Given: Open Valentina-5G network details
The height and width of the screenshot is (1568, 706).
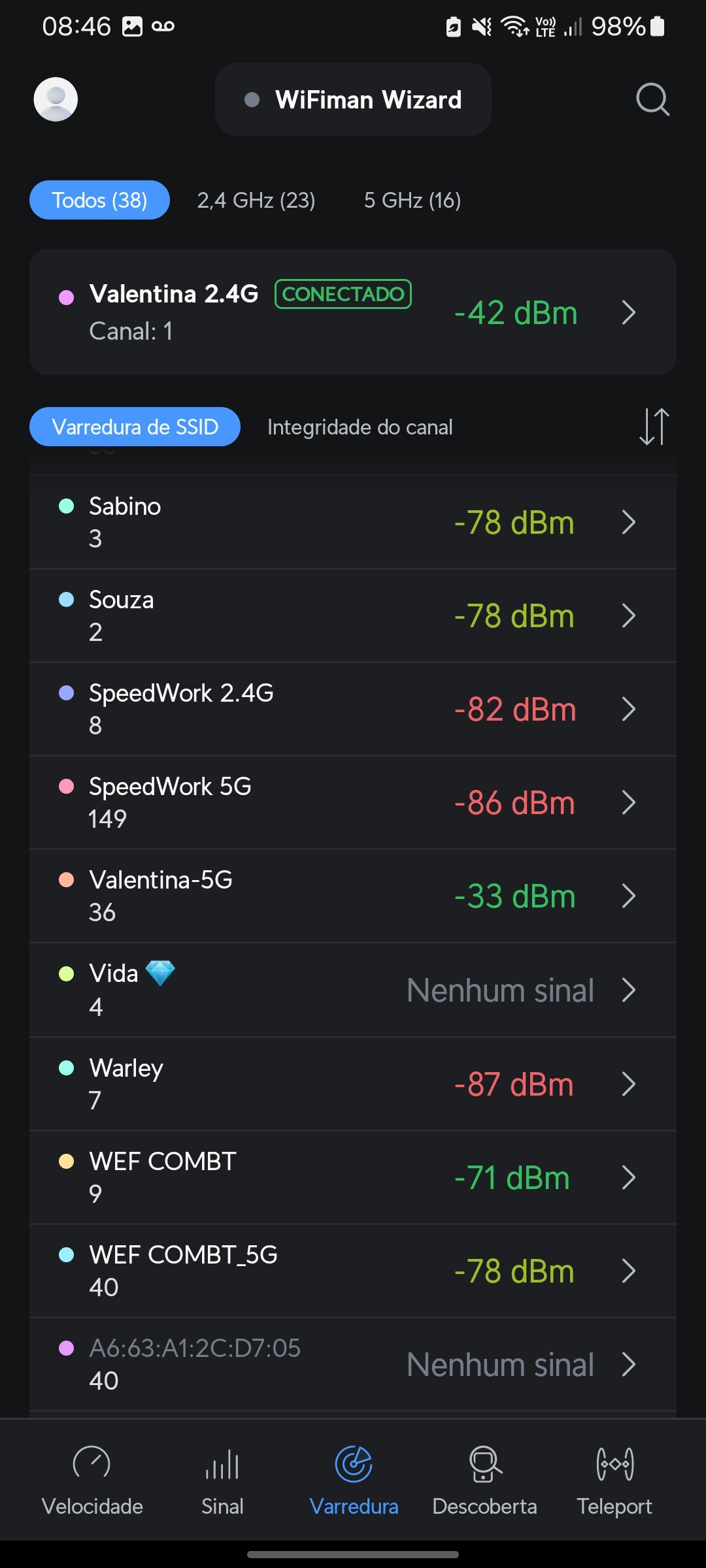Looking at the screenshot, I should click(x=353, y=896).
